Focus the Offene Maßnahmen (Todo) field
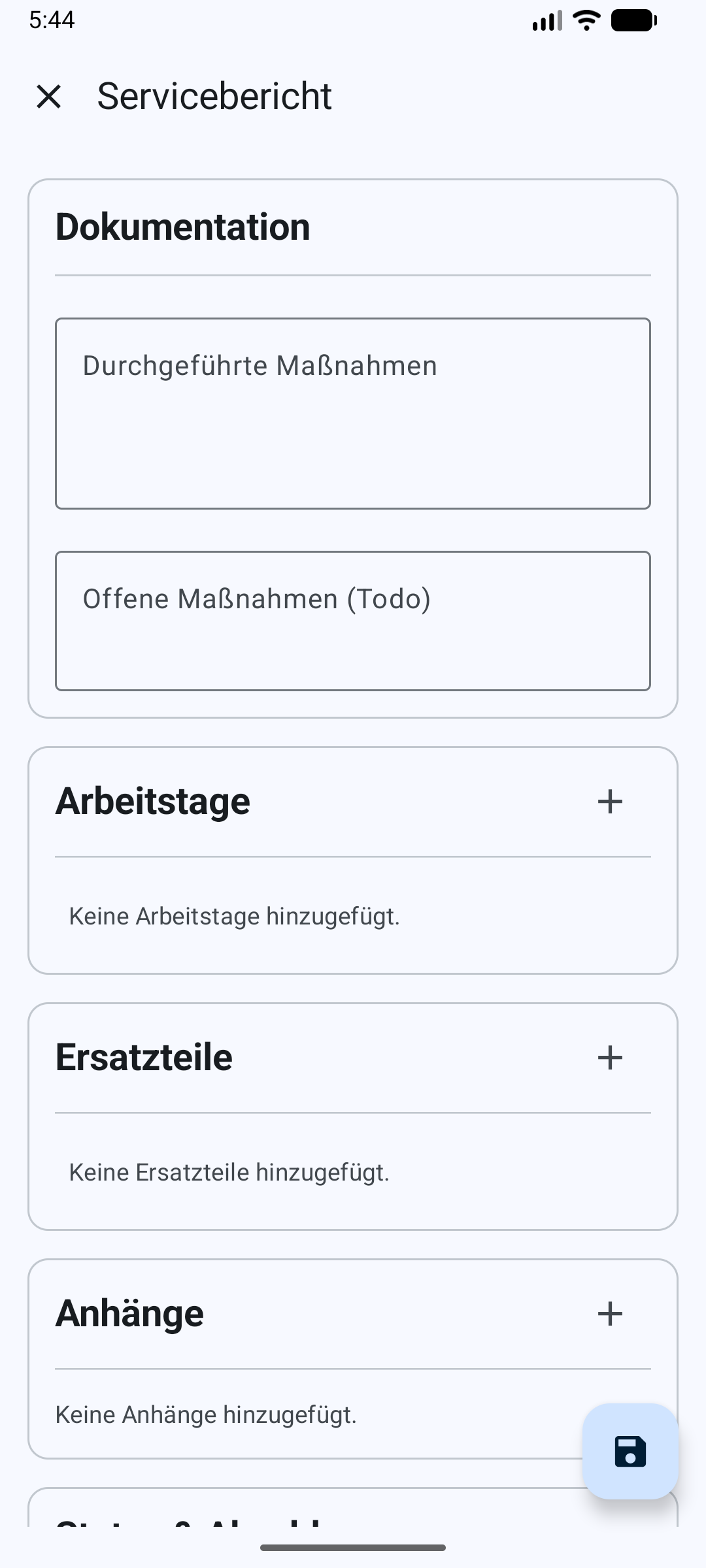Image resolution: width=706 pixels, height=1568 pixels. 353,620
